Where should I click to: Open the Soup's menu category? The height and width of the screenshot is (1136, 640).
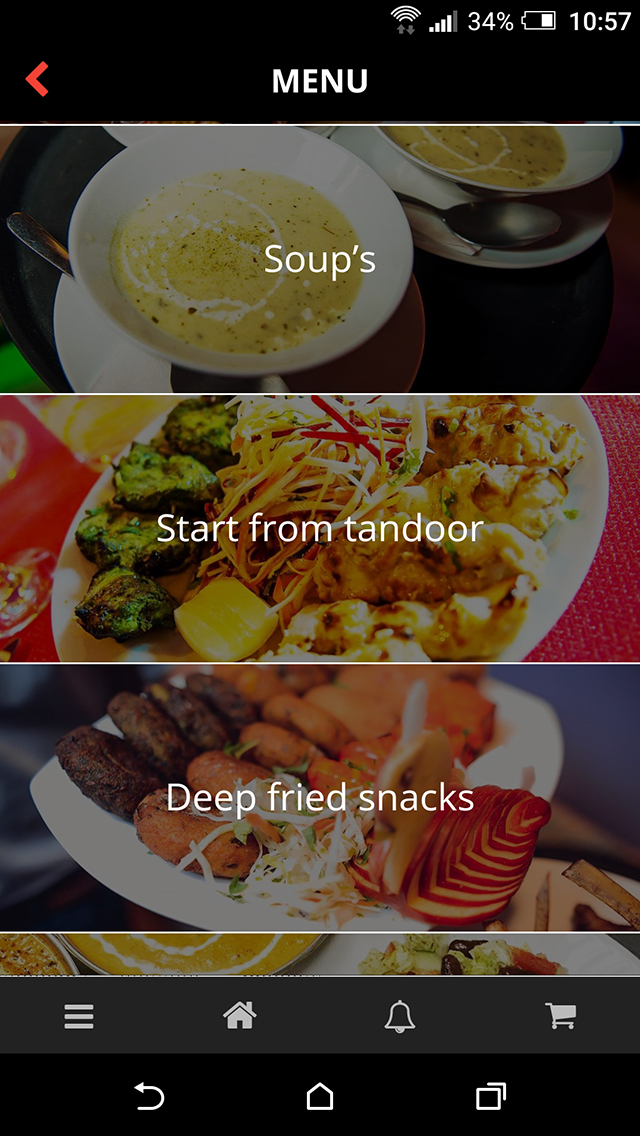click(320, 259)
